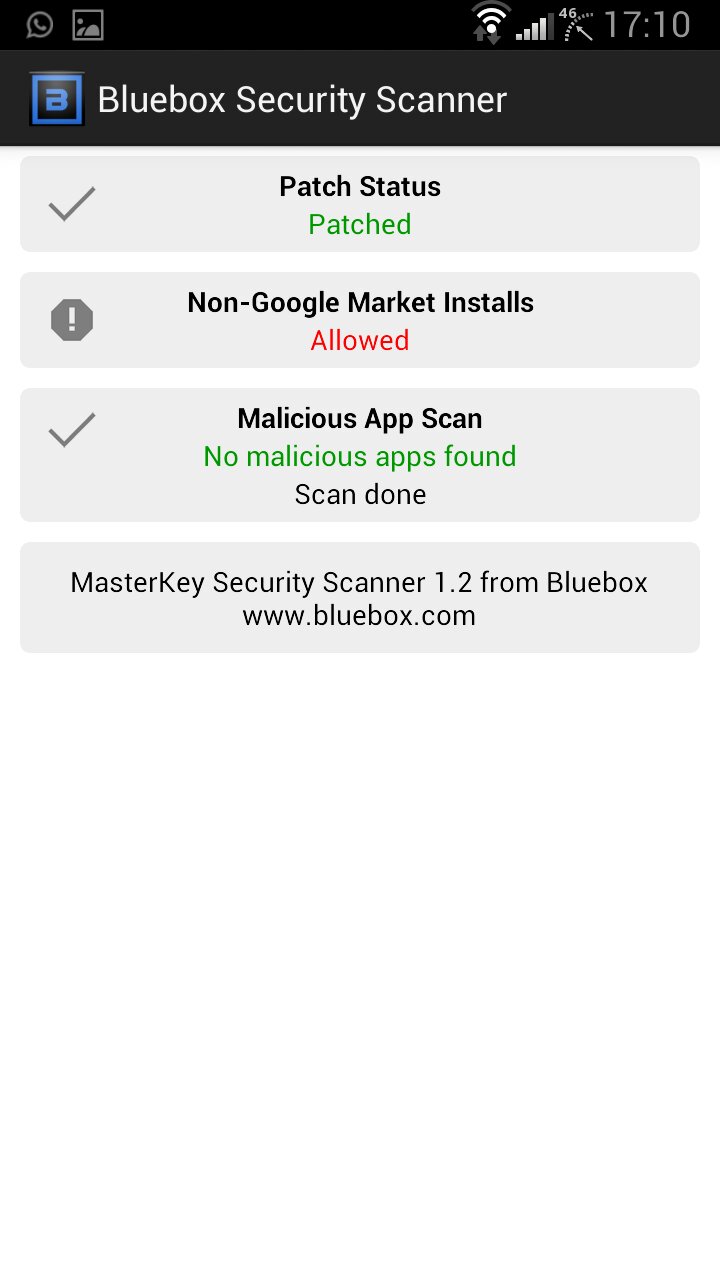The width and height of the screenshot is (720, 1280).
Task: Open the www.bluebox.com info card
Action: [x=360, y=598]
